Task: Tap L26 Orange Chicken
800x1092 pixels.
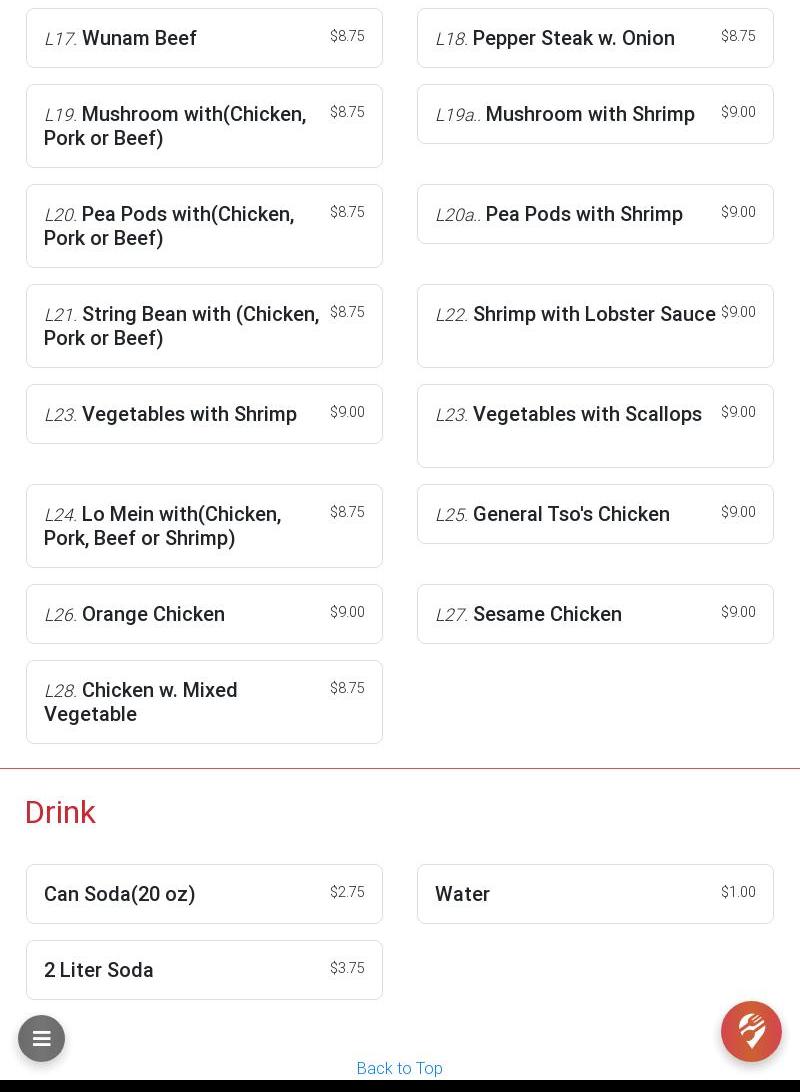Action: [204, 614]
